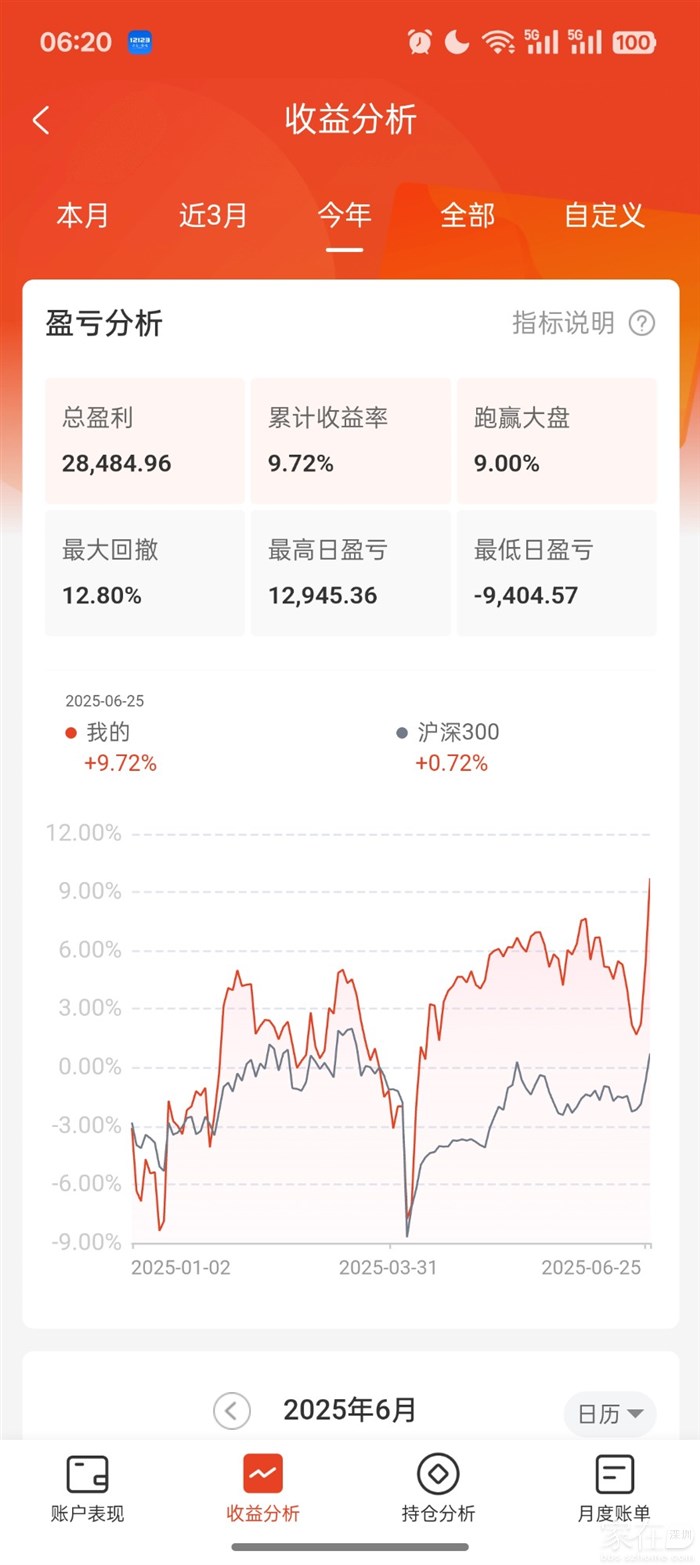Show 全部 time range

coord(468,215)
